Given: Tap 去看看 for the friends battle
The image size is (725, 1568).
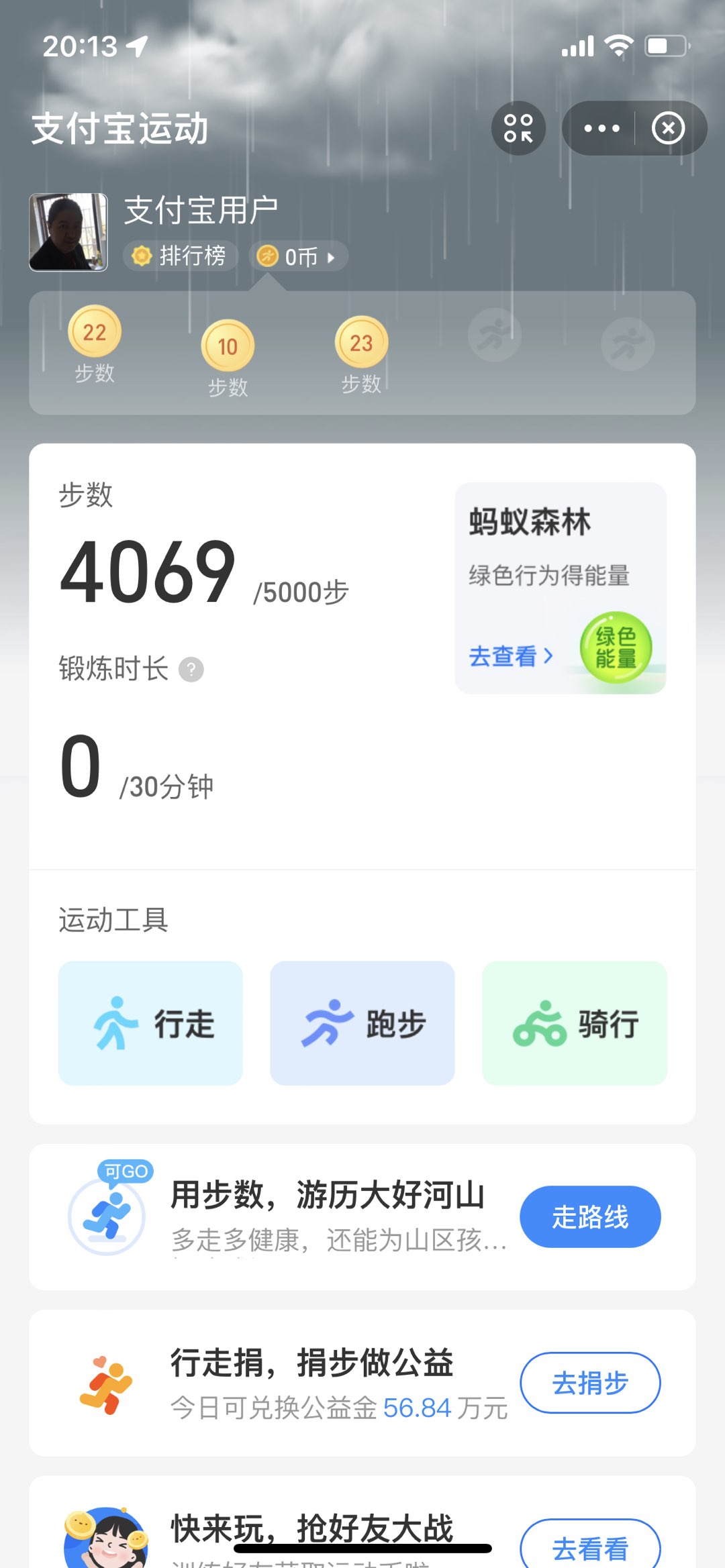Looking at the screenshot, I should pos(590,1547).
